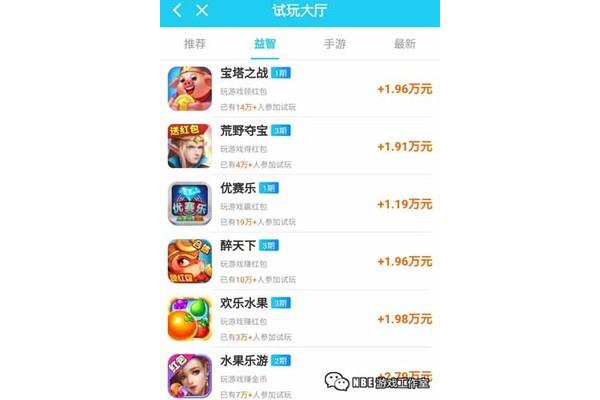600x400 pixels.
Task: Switch to the 推荐 tab
Action: tap(195, 44)
